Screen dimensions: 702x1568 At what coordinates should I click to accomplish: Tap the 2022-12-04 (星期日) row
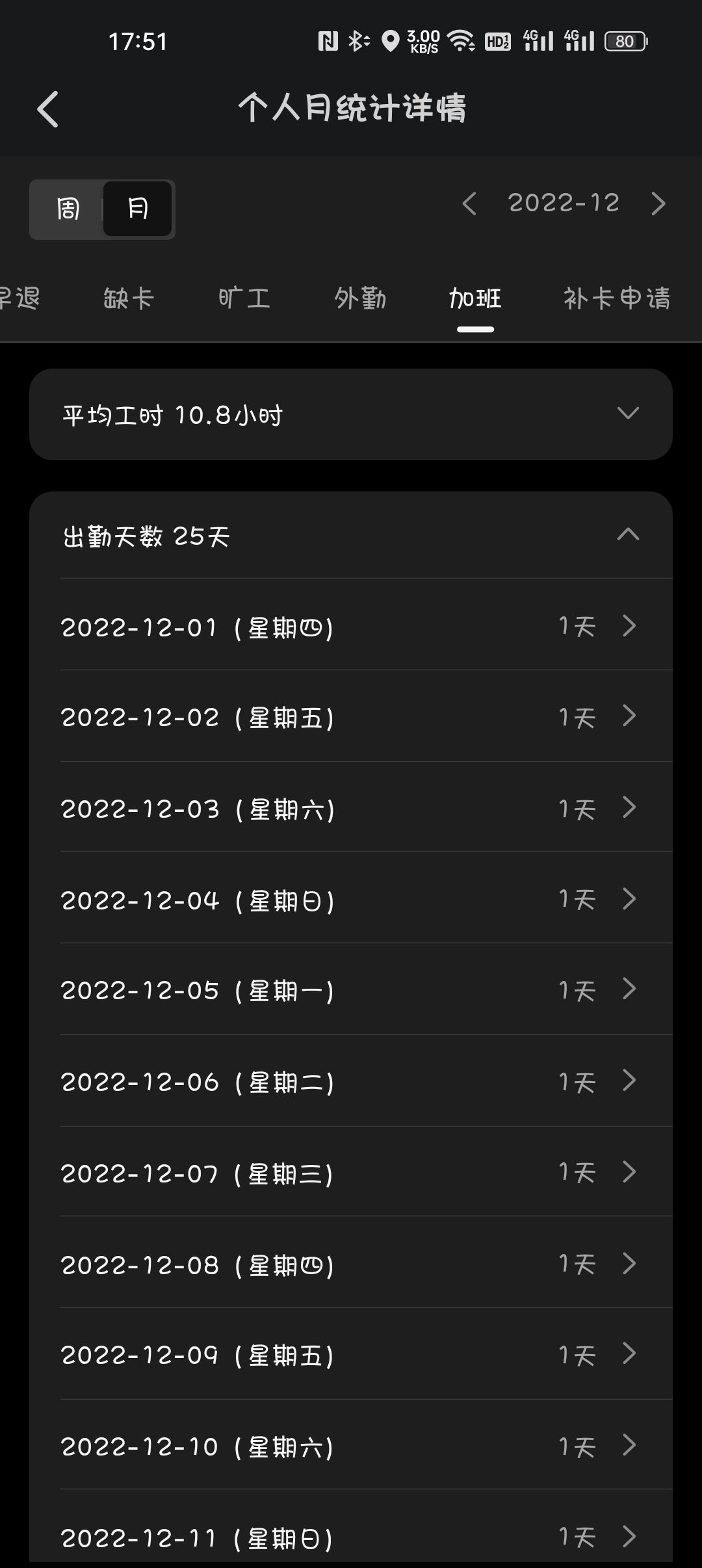pos(351,900)
